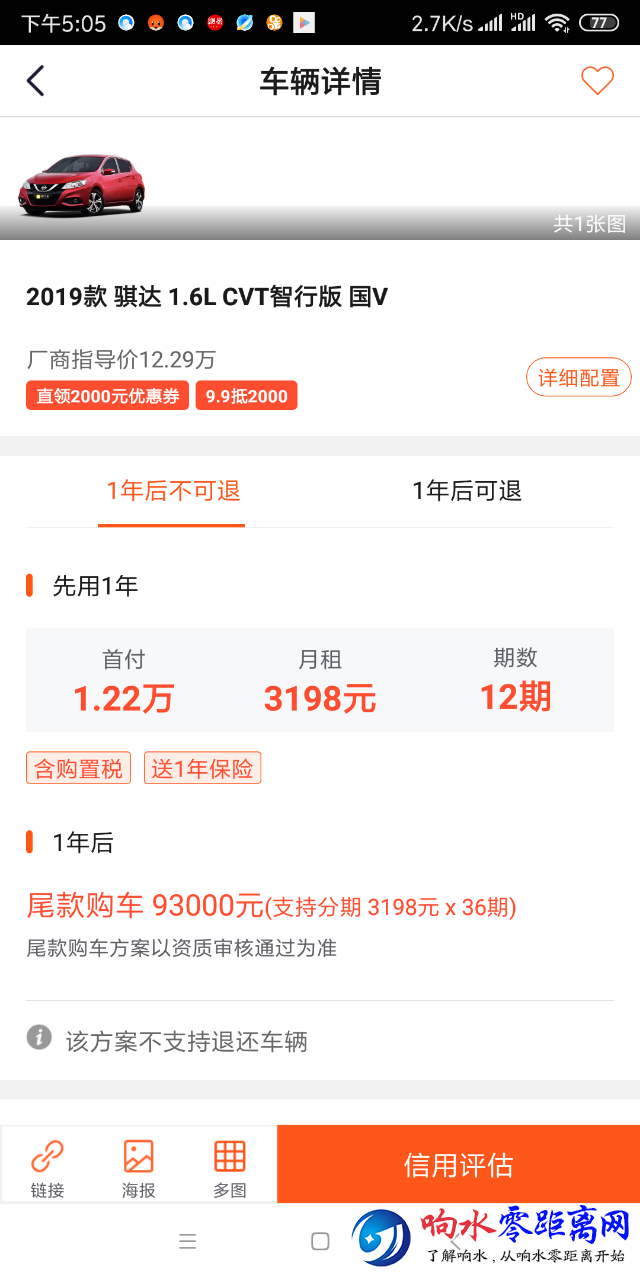The height and width of the screenshot is (1280, 640).
Task: Open 详细配置 detailed configuration
Action: [579, 377]
